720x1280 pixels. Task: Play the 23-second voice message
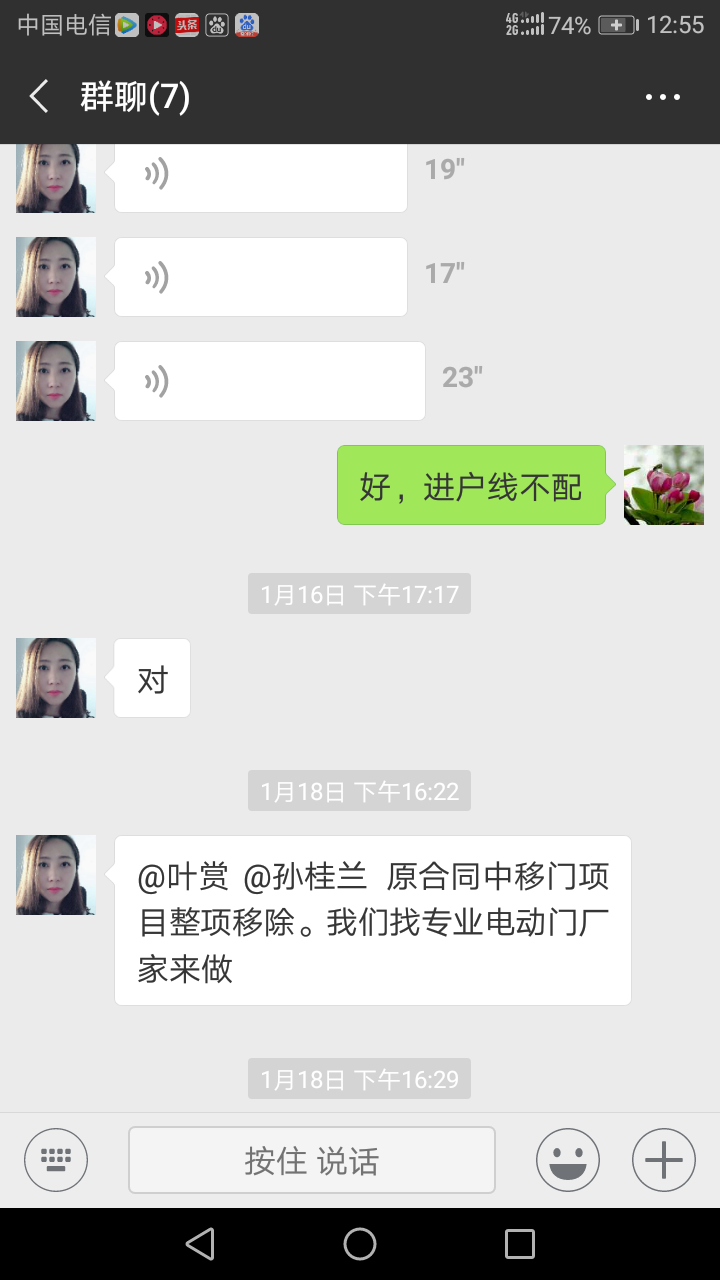click(269, 380)
